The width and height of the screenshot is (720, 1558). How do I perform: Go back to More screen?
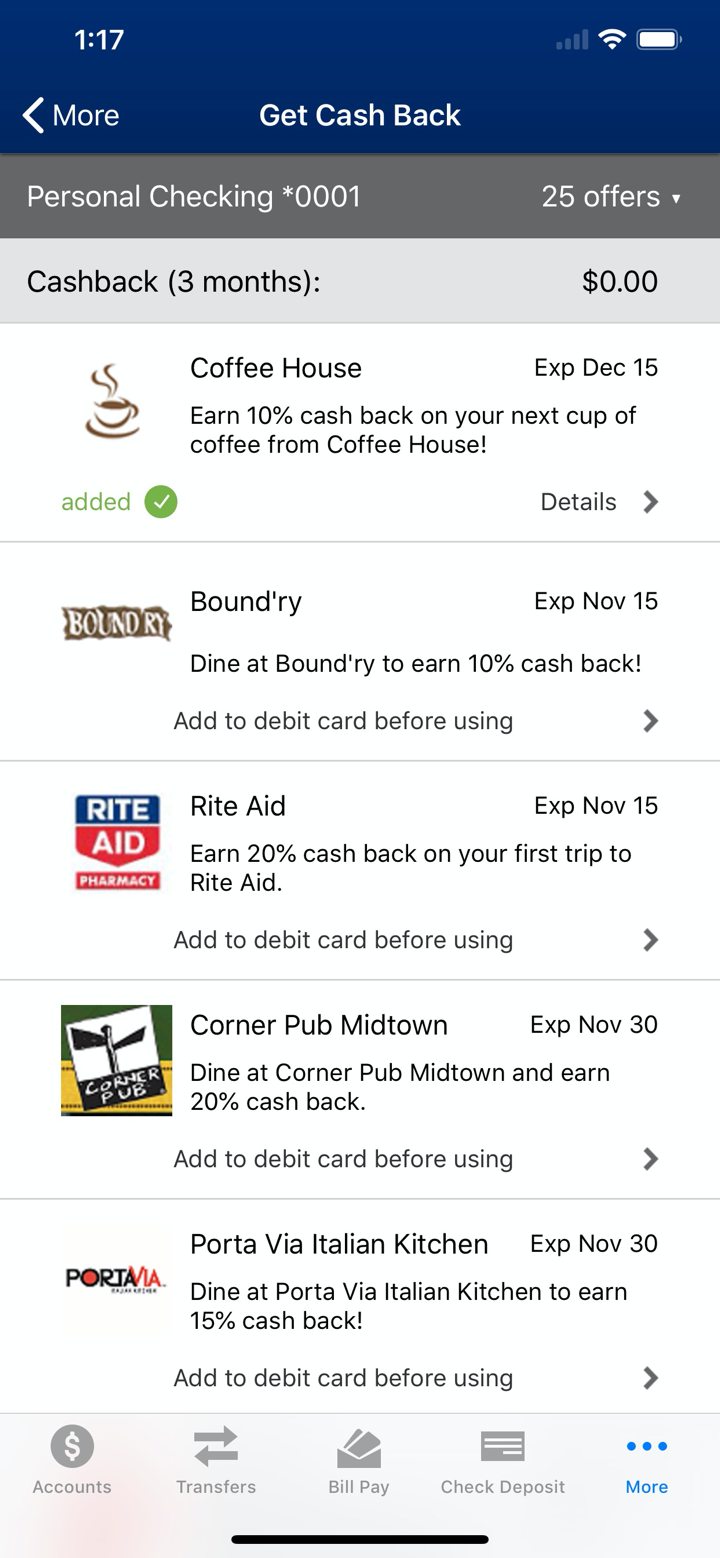coord(69,115)
